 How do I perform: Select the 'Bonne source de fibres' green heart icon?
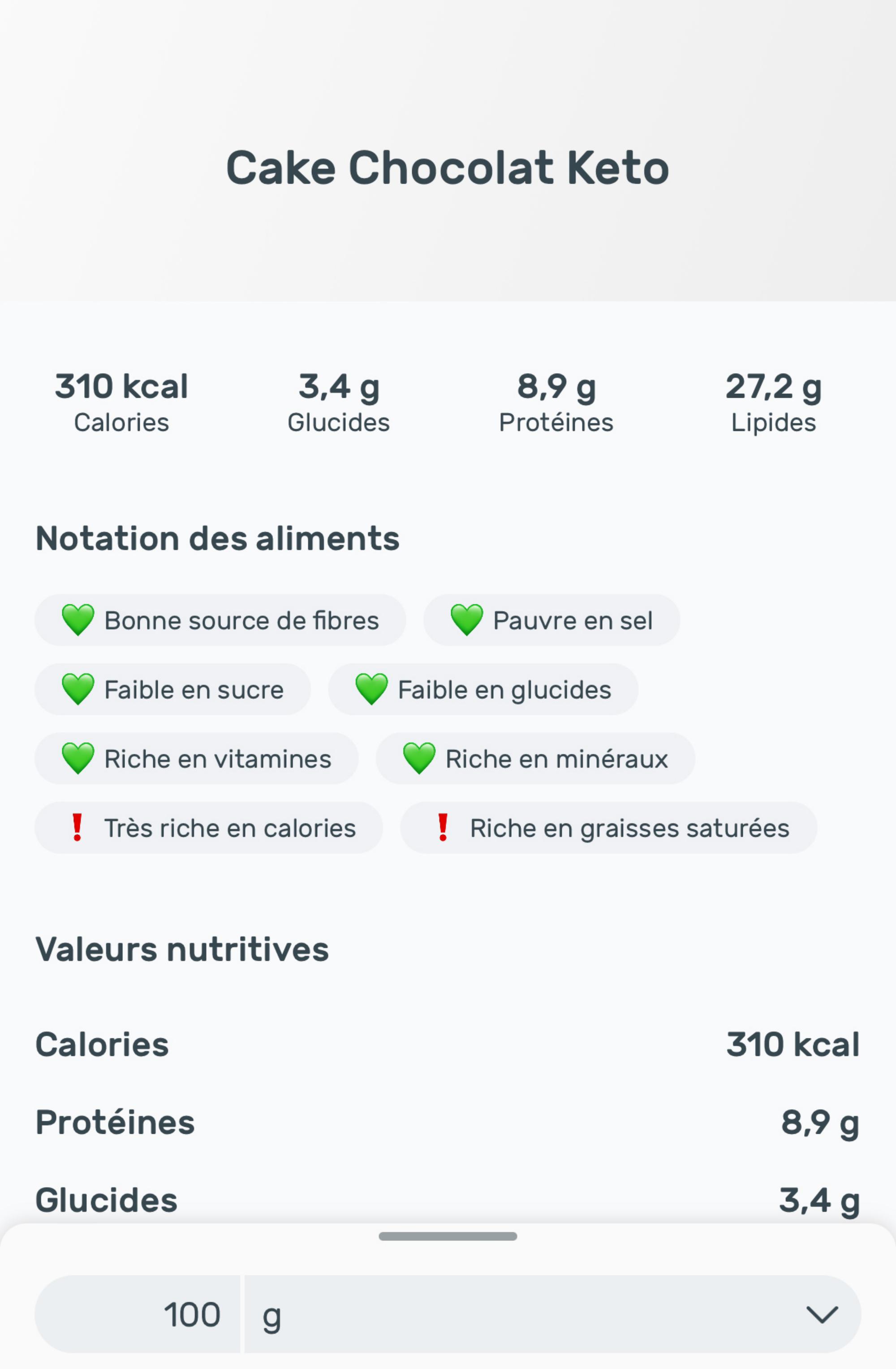78,620
